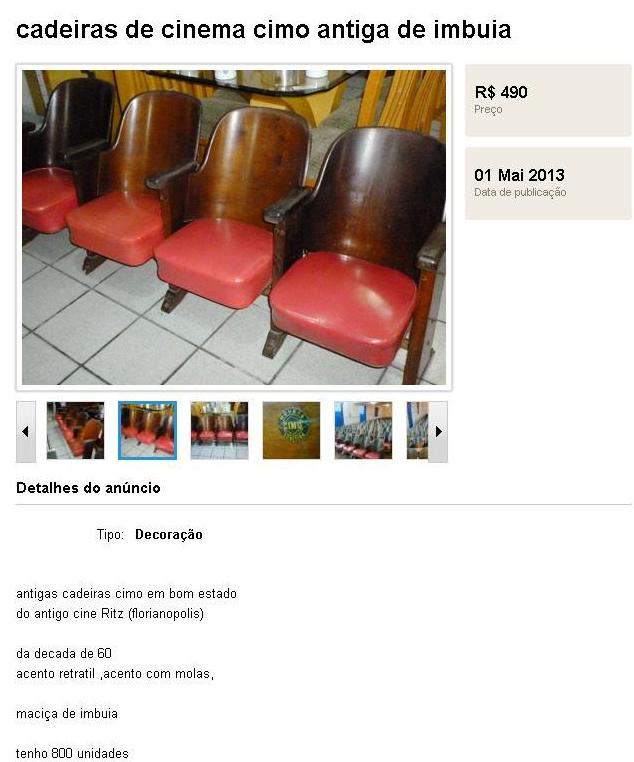Viewport: 634px width, 762px height.
Task: View the thumbnail of three chairs seen from the front
Action: pos(219,431)
